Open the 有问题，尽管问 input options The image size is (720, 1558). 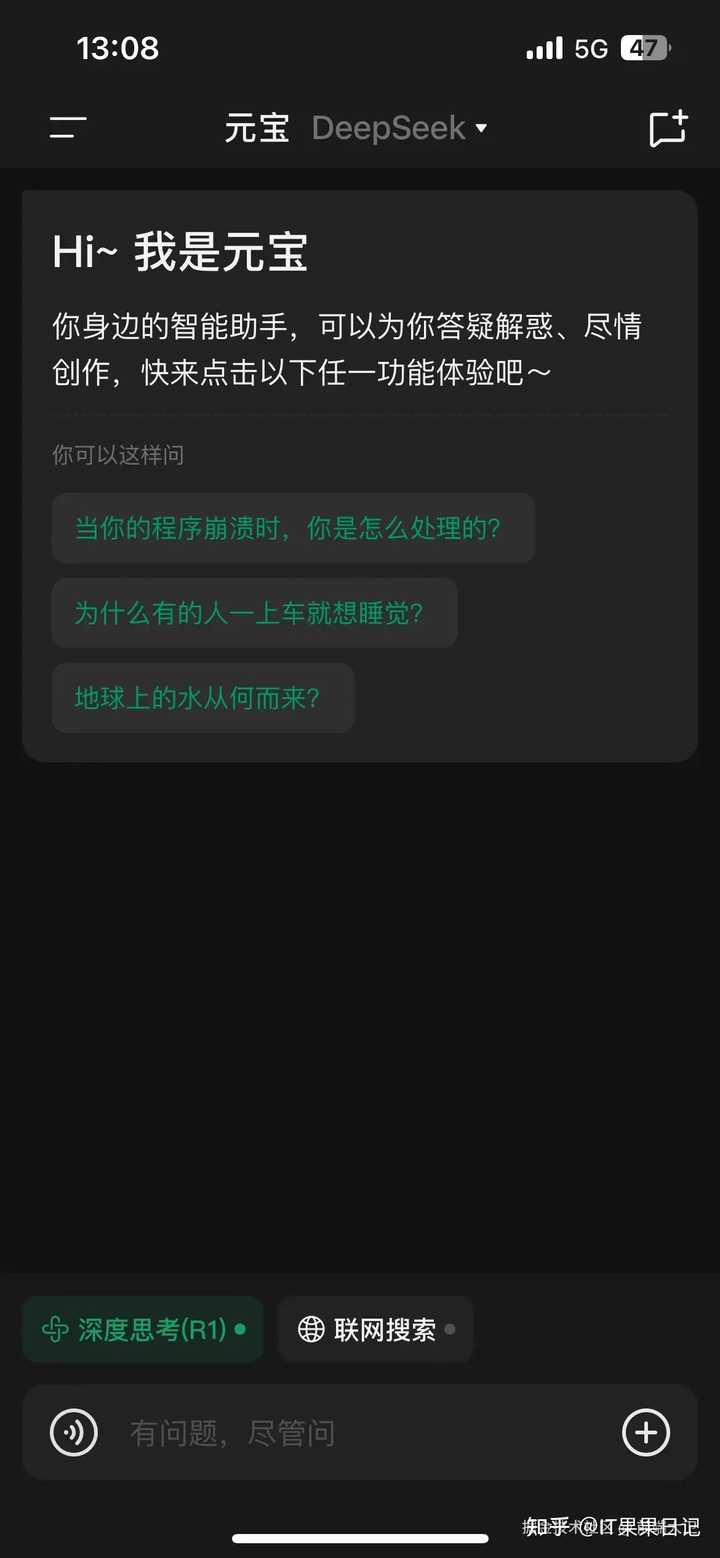click(646, 1432)
